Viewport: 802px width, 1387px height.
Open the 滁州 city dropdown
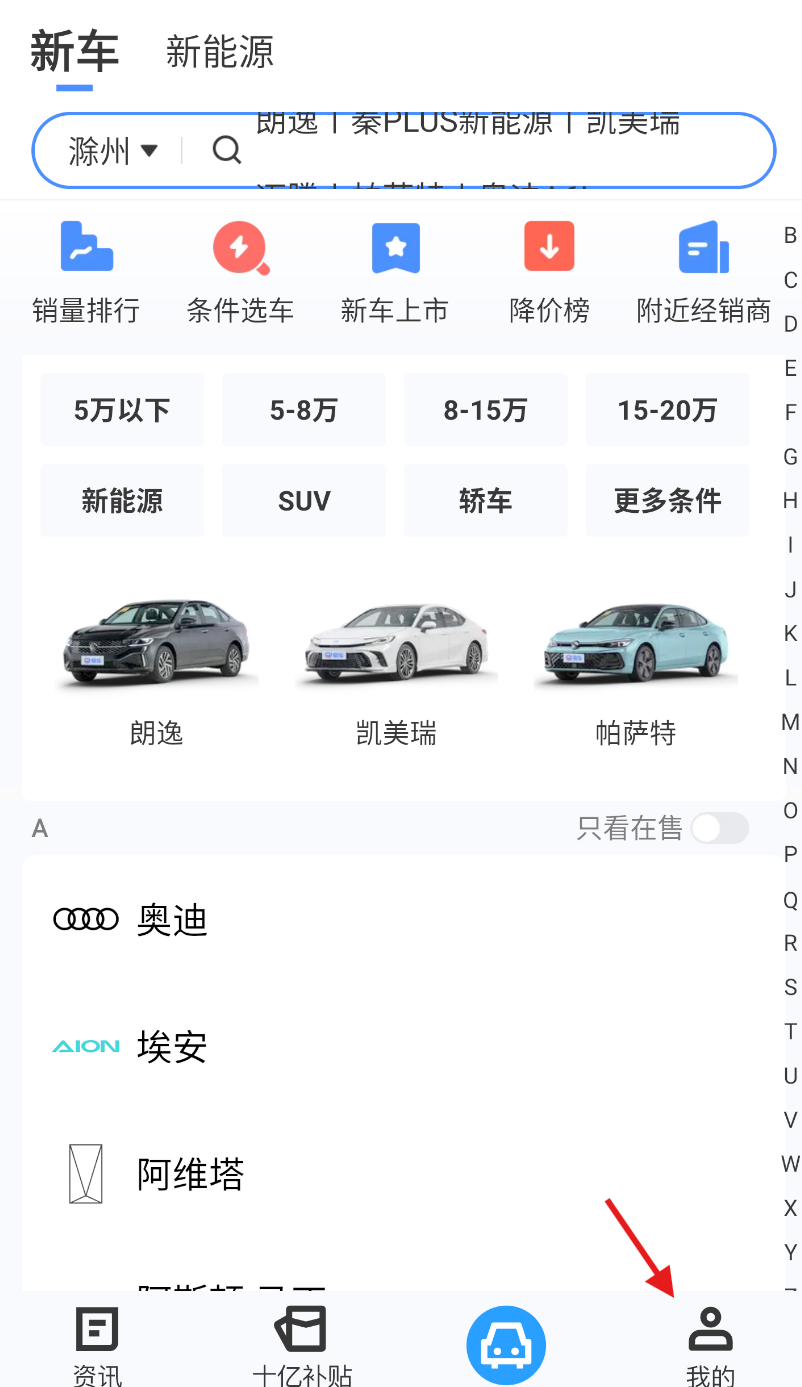(x=113, y=152)
